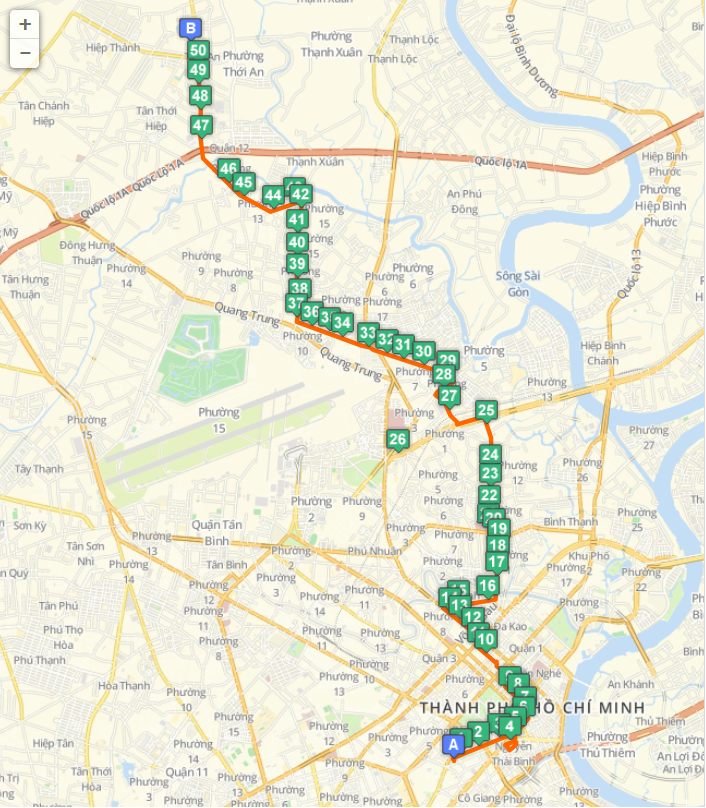Select the end marker B
The height and width of the screenshot is (808, 706).
(190, 28)
